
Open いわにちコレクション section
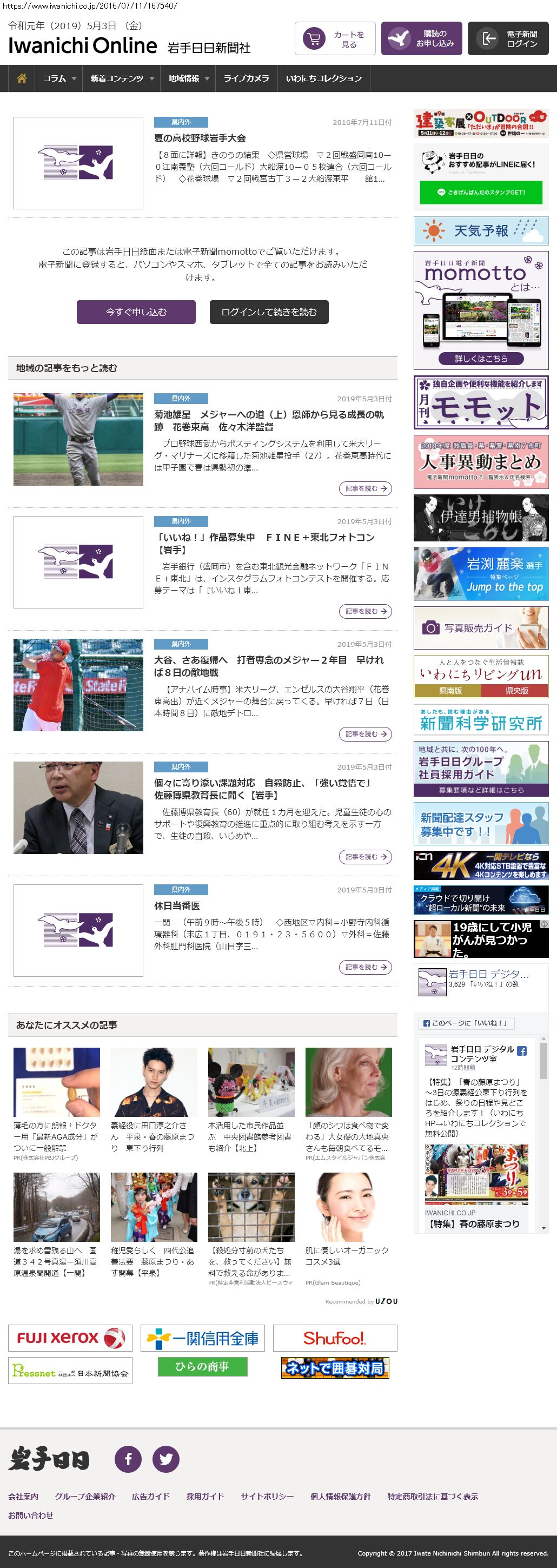(x=323, y=78)
